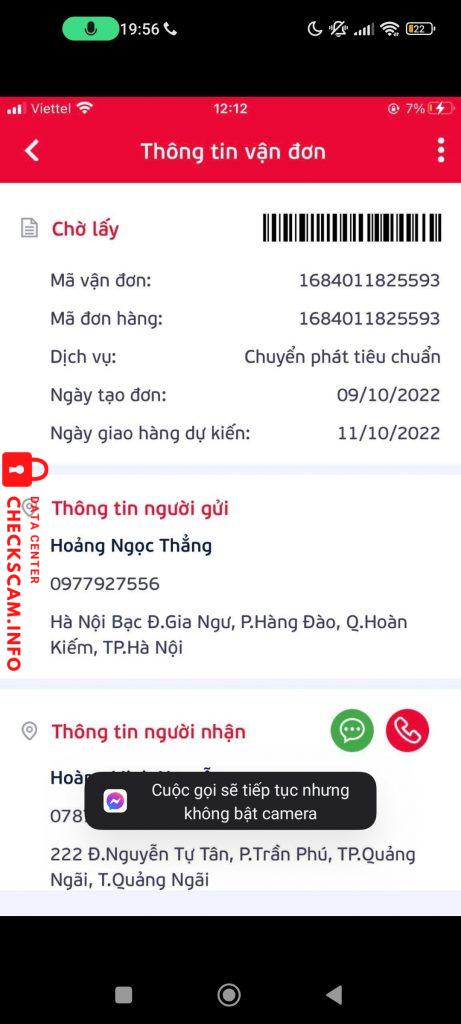Go back using the system navigation triangle
This screenshot has height=1024, width=461.
click(334, 995)
